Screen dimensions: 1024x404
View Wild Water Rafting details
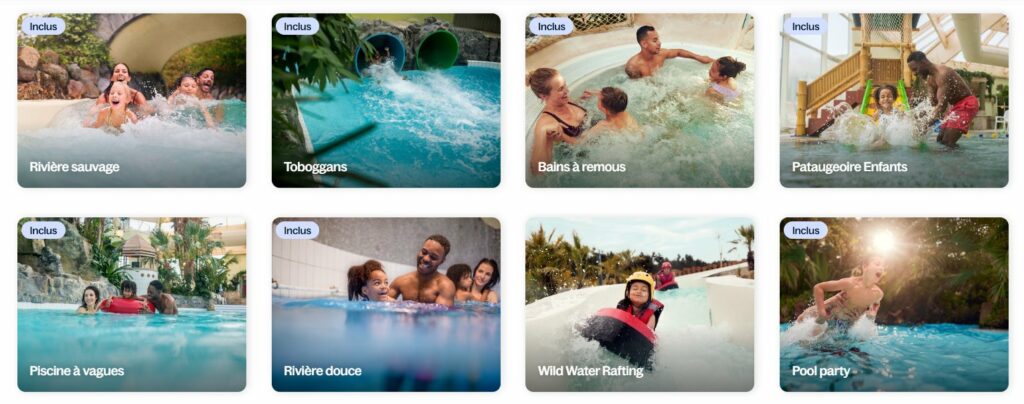pyautogui.click(x=639, y=304)
